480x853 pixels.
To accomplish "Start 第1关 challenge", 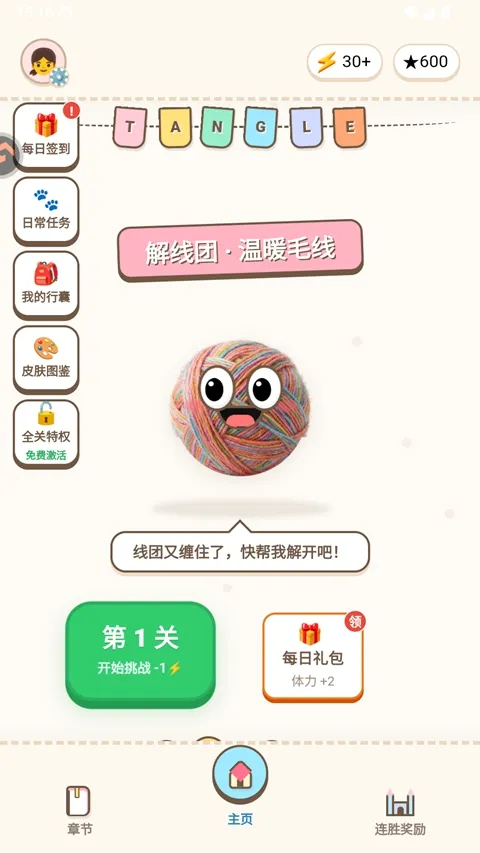I will tap(140, 654).
